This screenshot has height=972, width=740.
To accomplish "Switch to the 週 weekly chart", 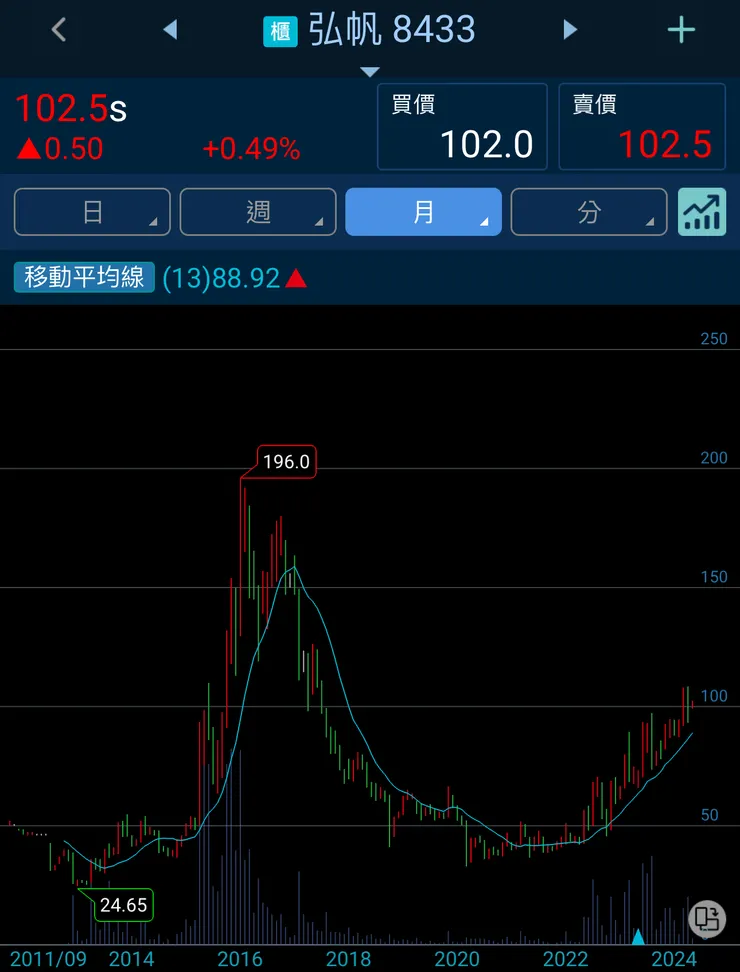I will (258, 212).
